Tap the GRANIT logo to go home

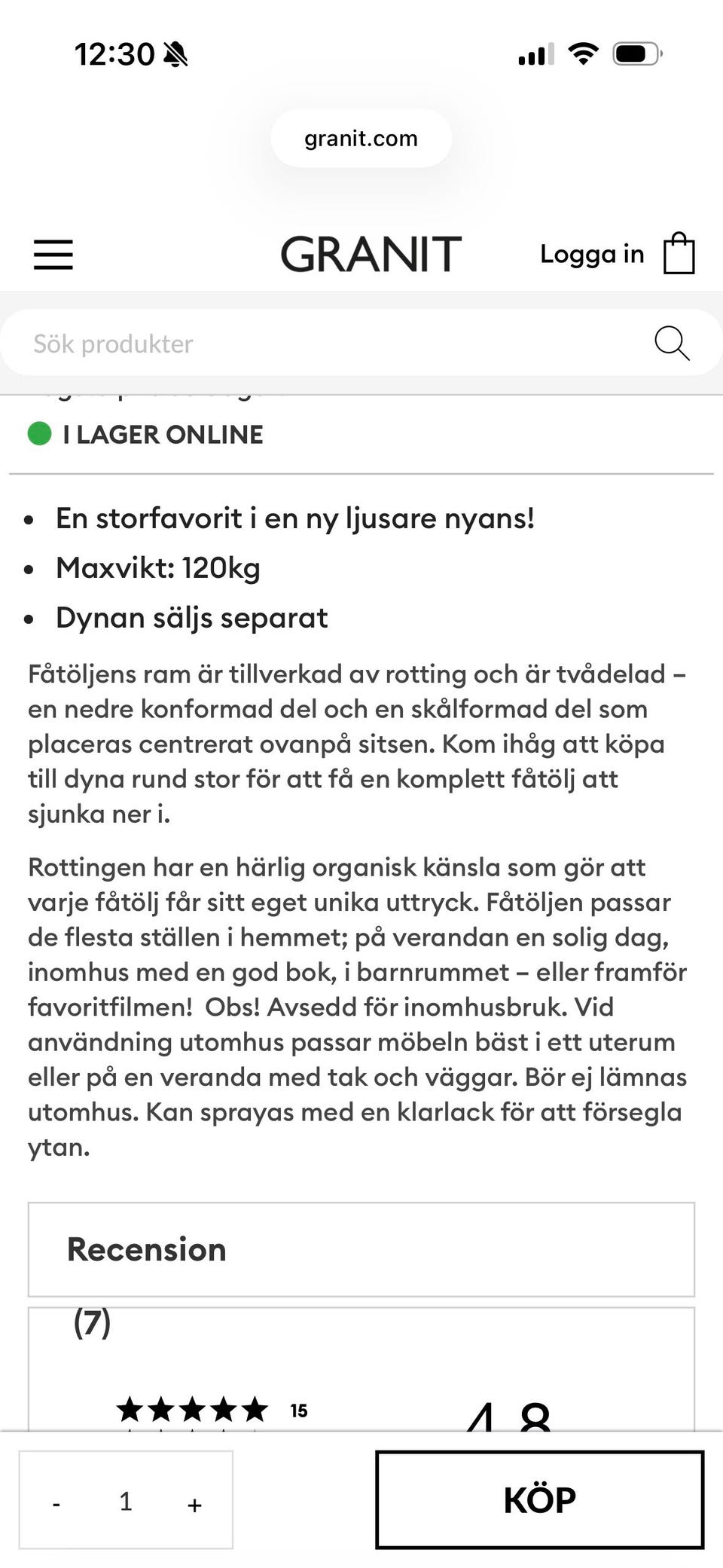coord(371,254)
